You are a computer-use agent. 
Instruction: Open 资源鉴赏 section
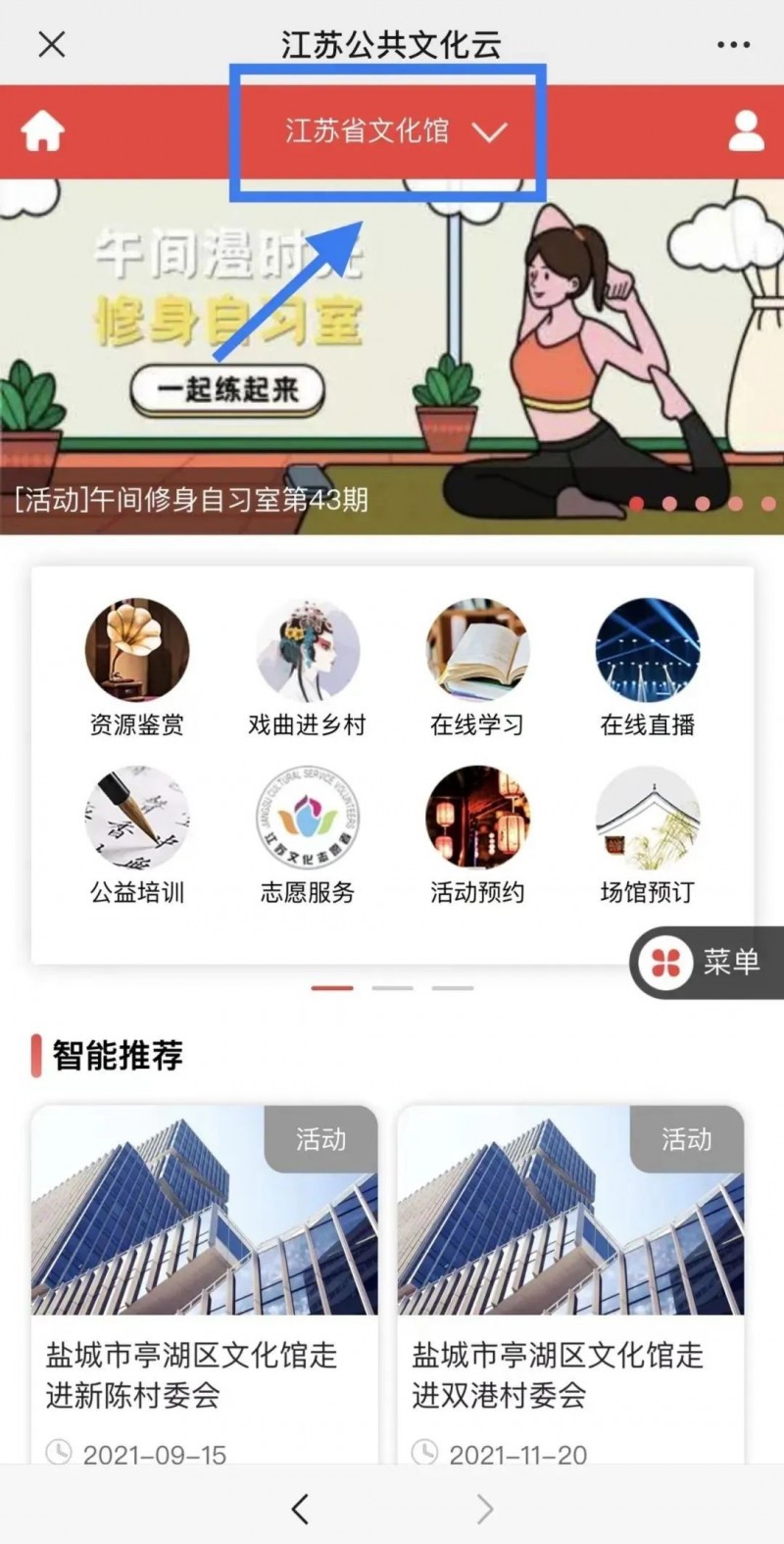click(x=136, y=667)
